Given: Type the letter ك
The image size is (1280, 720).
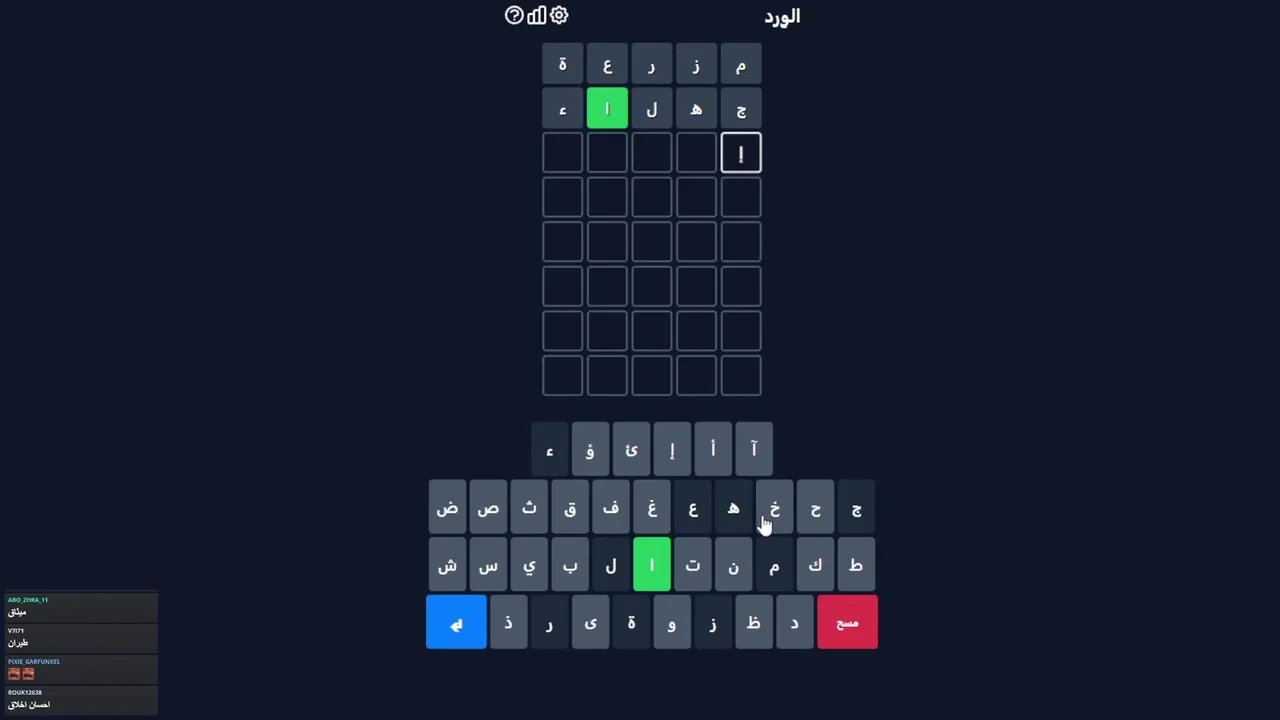Looking at the screenshot, I should [x=815, y=566].
